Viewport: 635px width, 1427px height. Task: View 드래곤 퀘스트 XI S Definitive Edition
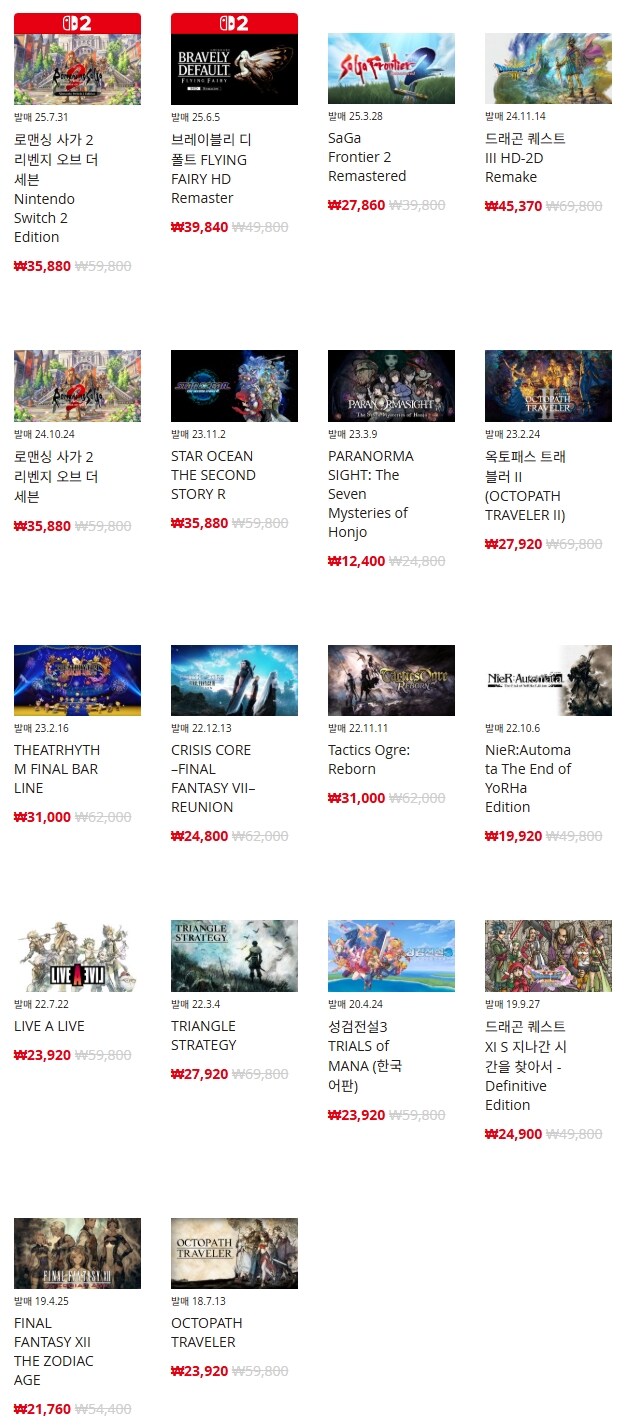point(548,956)
